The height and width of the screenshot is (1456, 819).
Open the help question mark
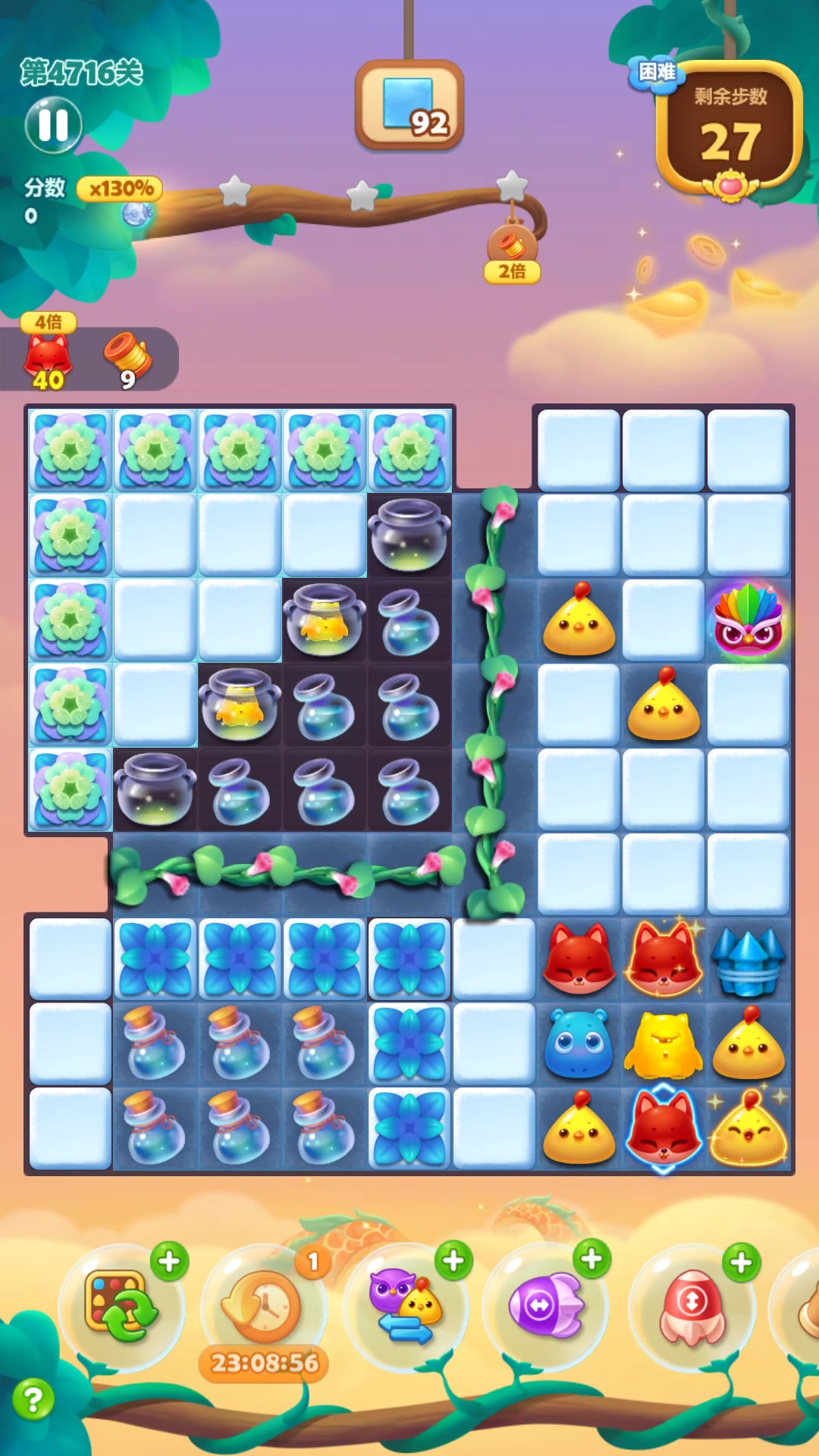pyautogui.click(x=33, y=1399)
